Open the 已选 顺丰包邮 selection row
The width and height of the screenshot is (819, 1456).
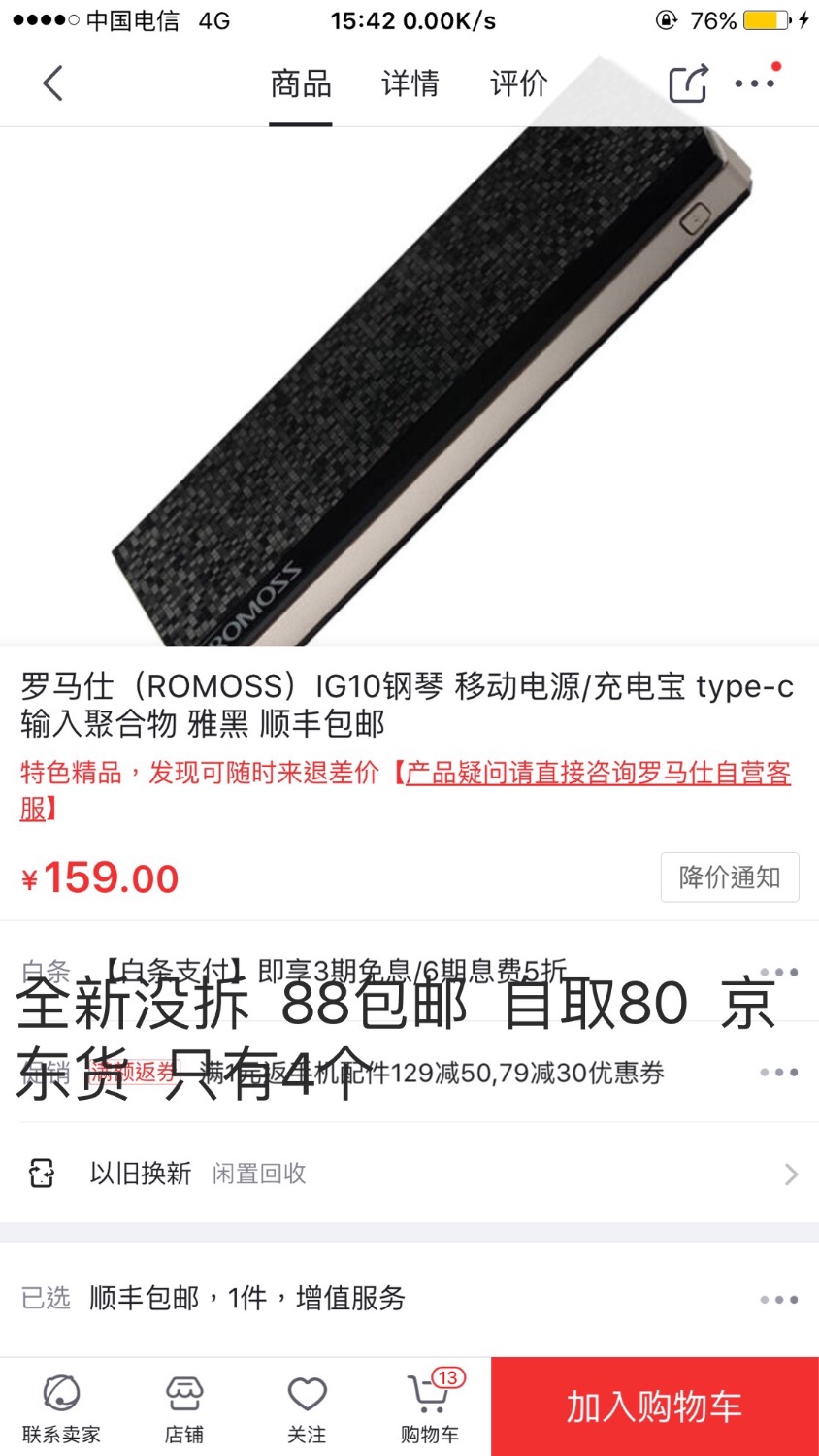click(409, 1298)
